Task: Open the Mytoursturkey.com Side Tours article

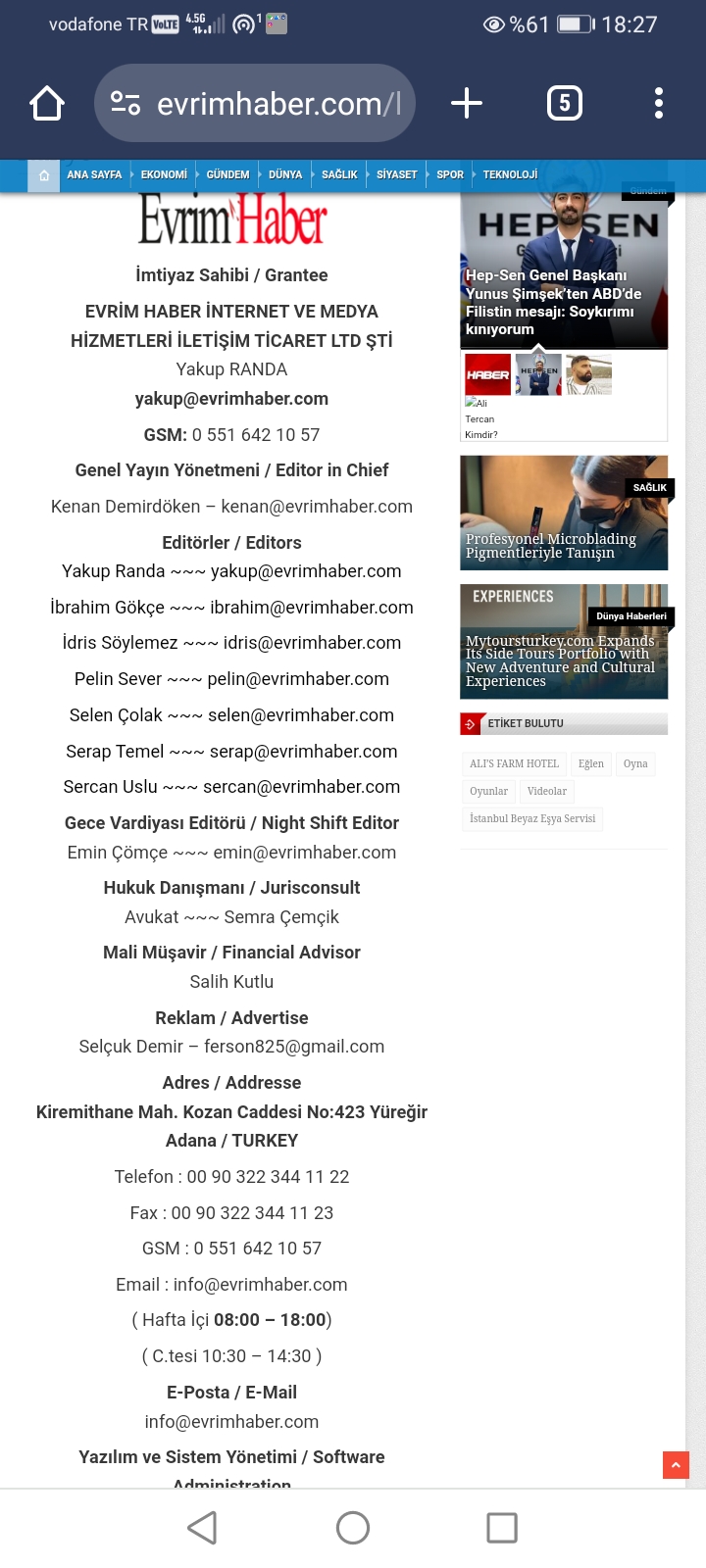Action: tap(560, 661)
